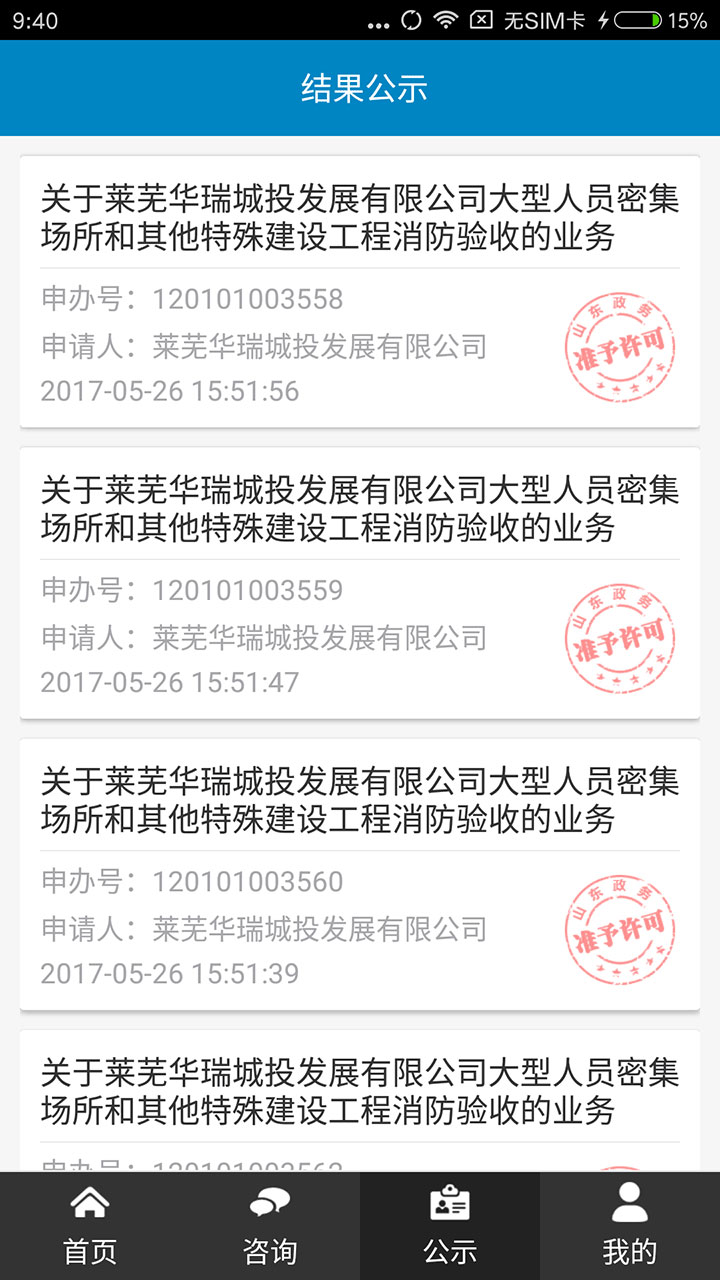Viewport: 720px width, 1280px height.
Task: Select the 公示 tab
Action: point(450,1226)
